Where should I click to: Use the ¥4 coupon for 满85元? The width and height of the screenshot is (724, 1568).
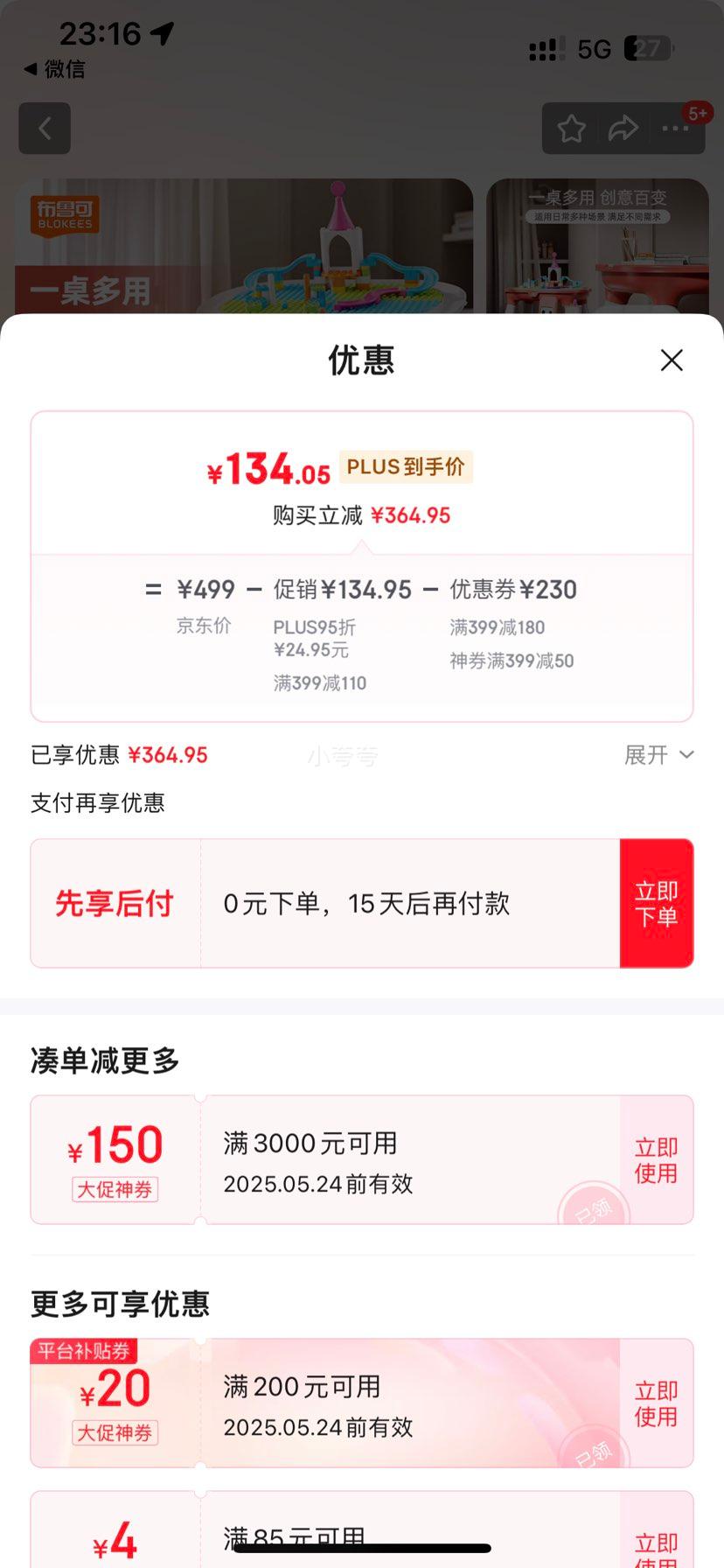656,1547
